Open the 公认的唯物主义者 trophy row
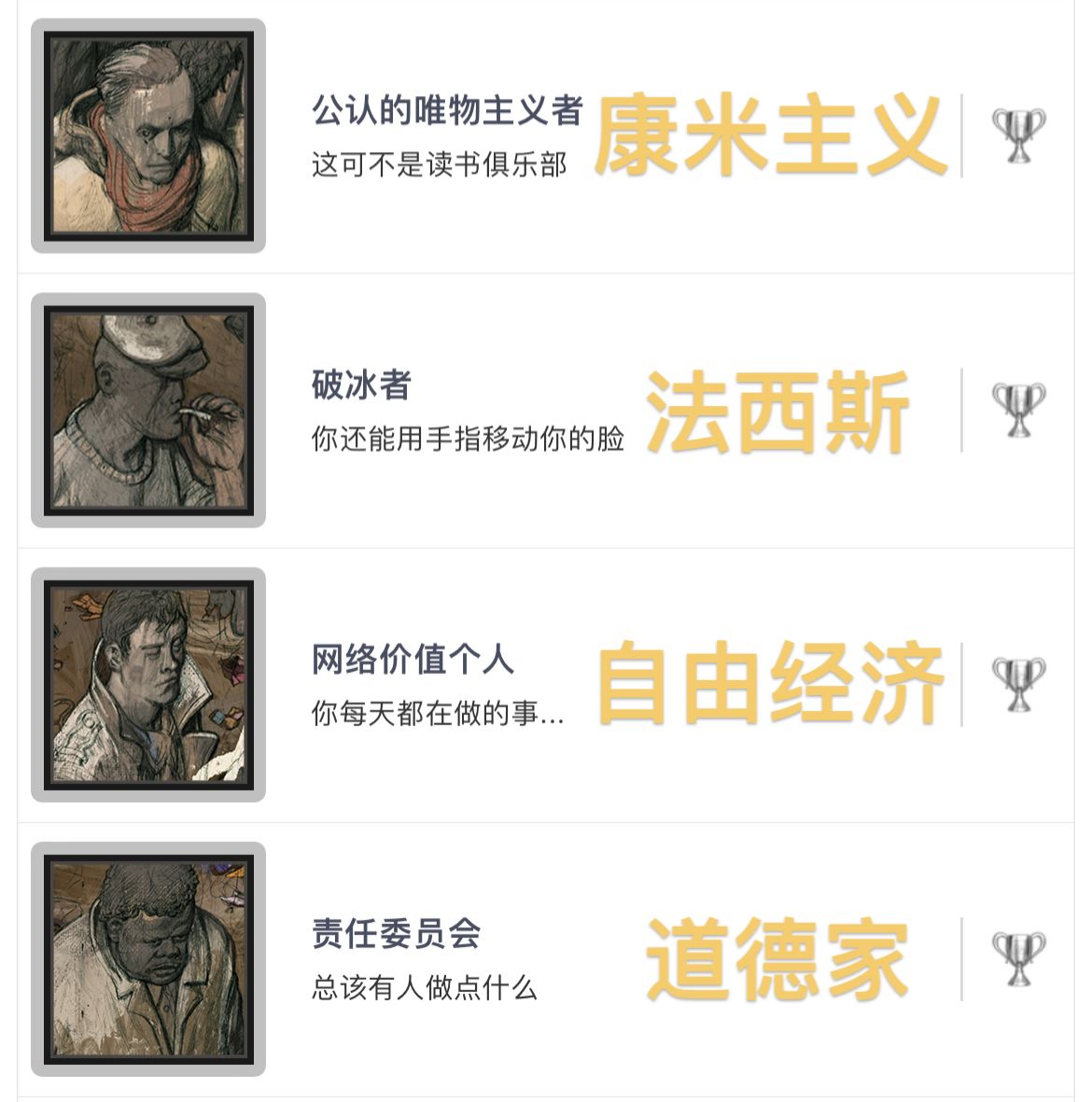 (x=446, y=111)
